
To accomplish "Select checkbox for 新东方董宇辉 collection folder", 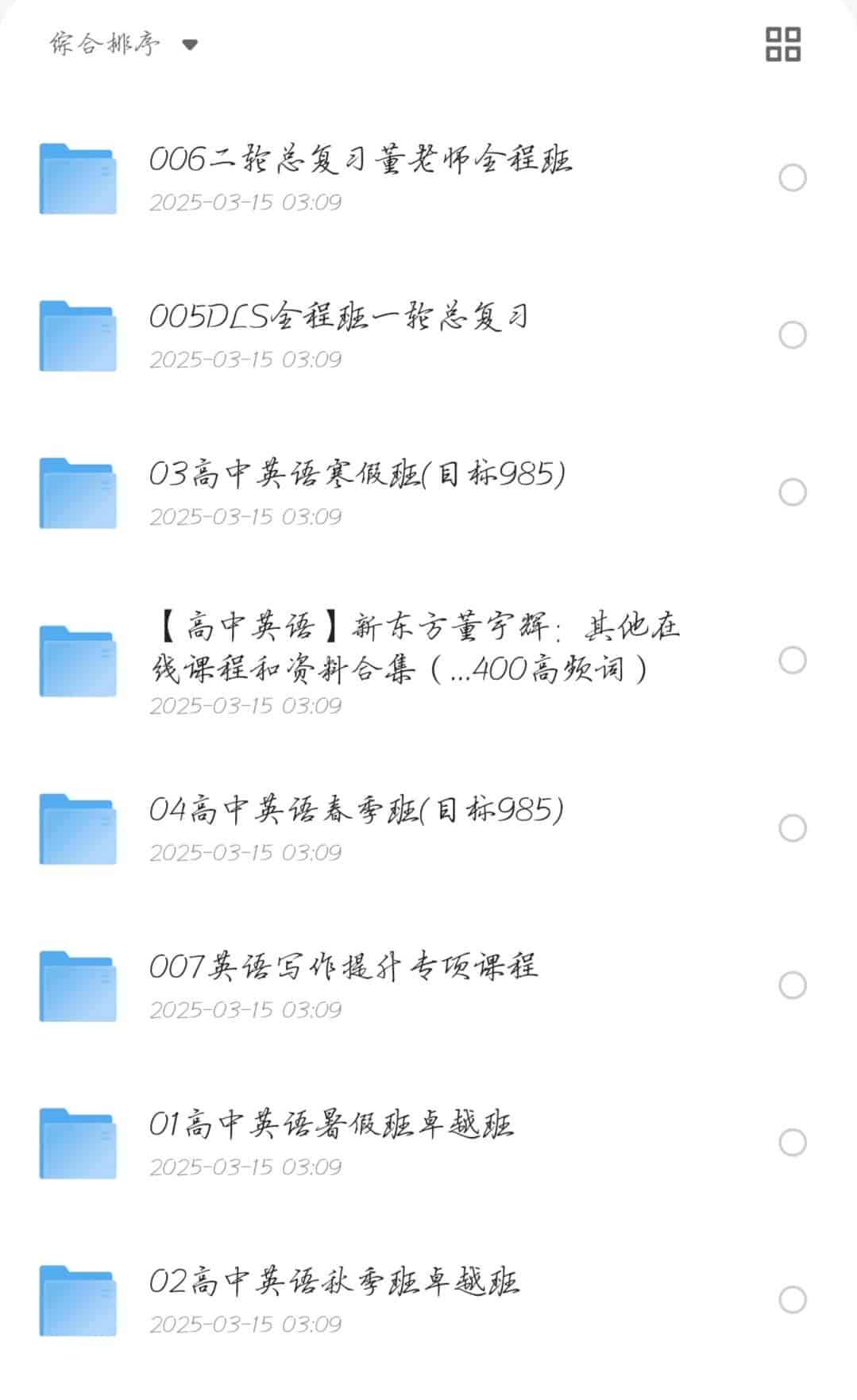I will tap(792, 660).
